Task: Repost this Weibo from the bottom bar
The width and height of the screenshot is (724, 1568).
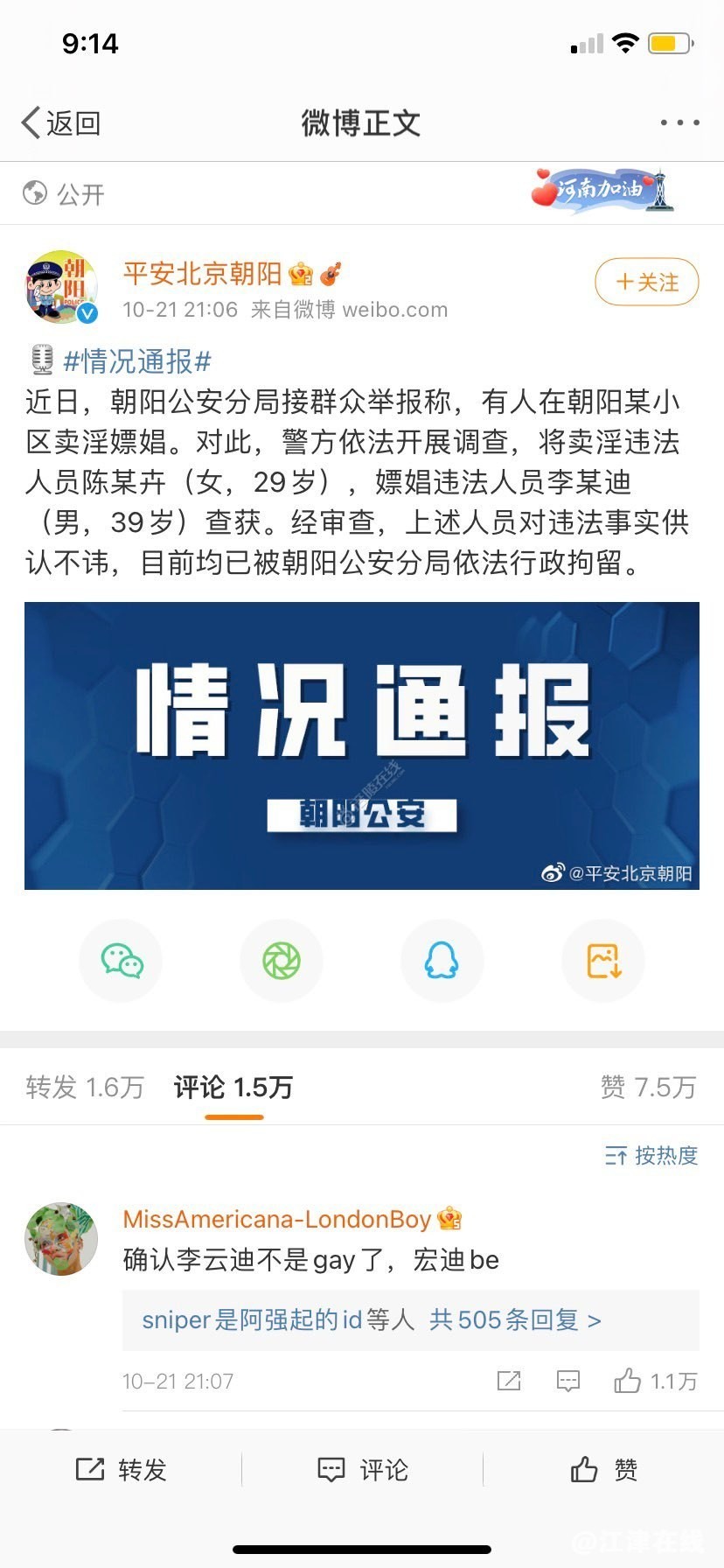Action: click(122, 1470)
